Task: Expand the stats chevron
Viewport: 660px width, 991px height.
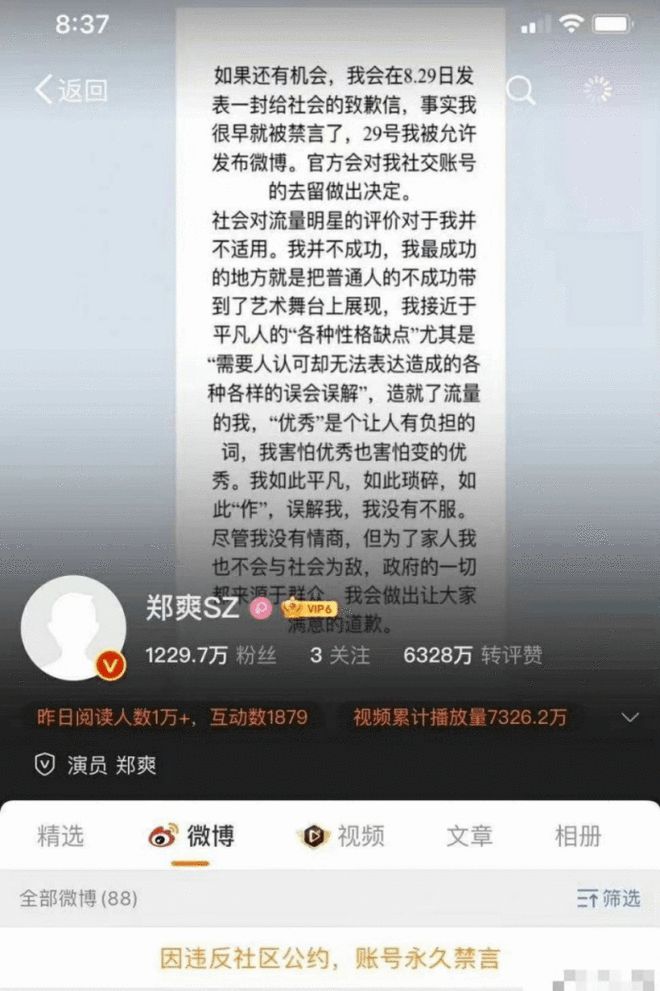Action: pyautogui.click(x=630, y=717)
